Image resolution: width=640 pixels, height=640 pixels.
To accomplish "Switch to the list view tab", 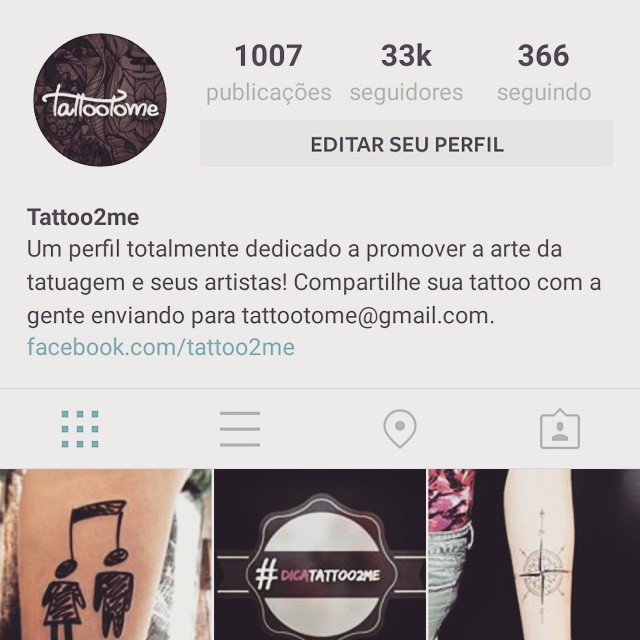I will pyautogui.click(x=240, y=429).
